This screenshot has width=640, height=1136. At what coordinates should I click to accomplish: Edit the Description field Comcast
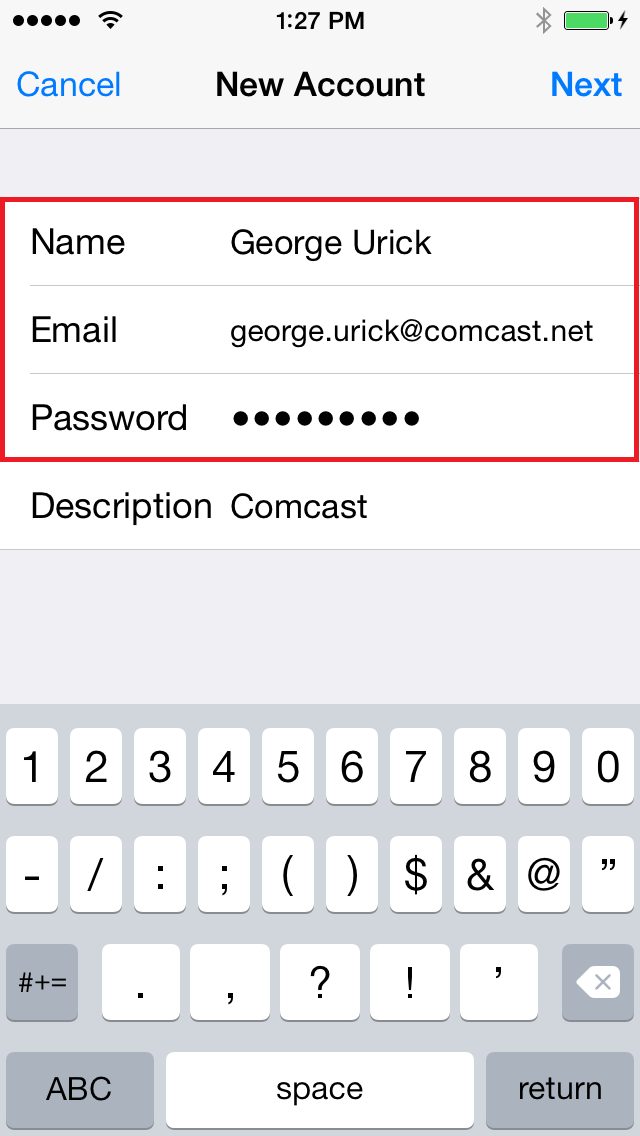(x=320, y=506)
